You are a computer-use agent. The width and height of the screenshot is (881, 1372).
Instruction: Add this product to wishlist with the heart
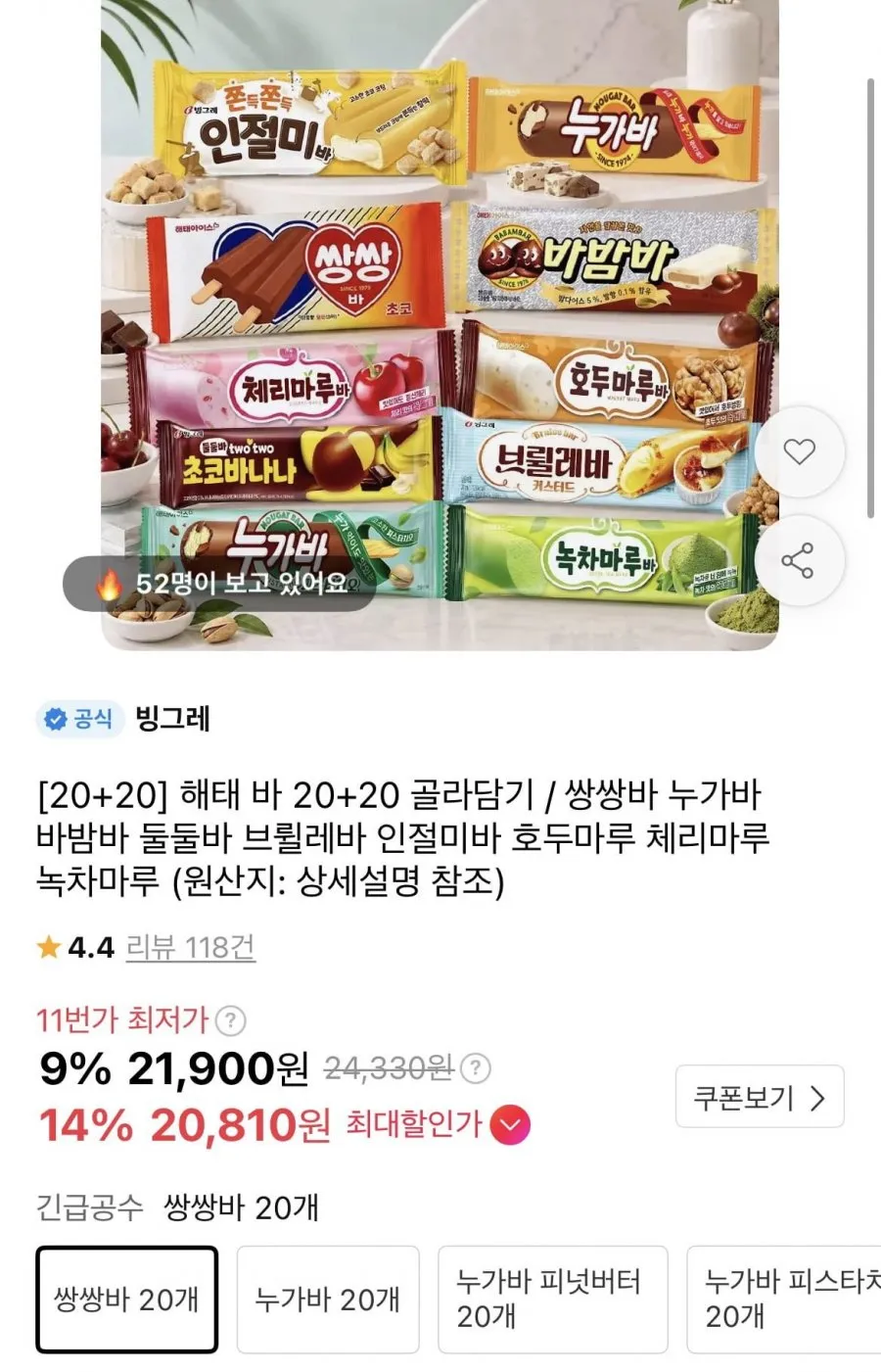tap(799, 451)
